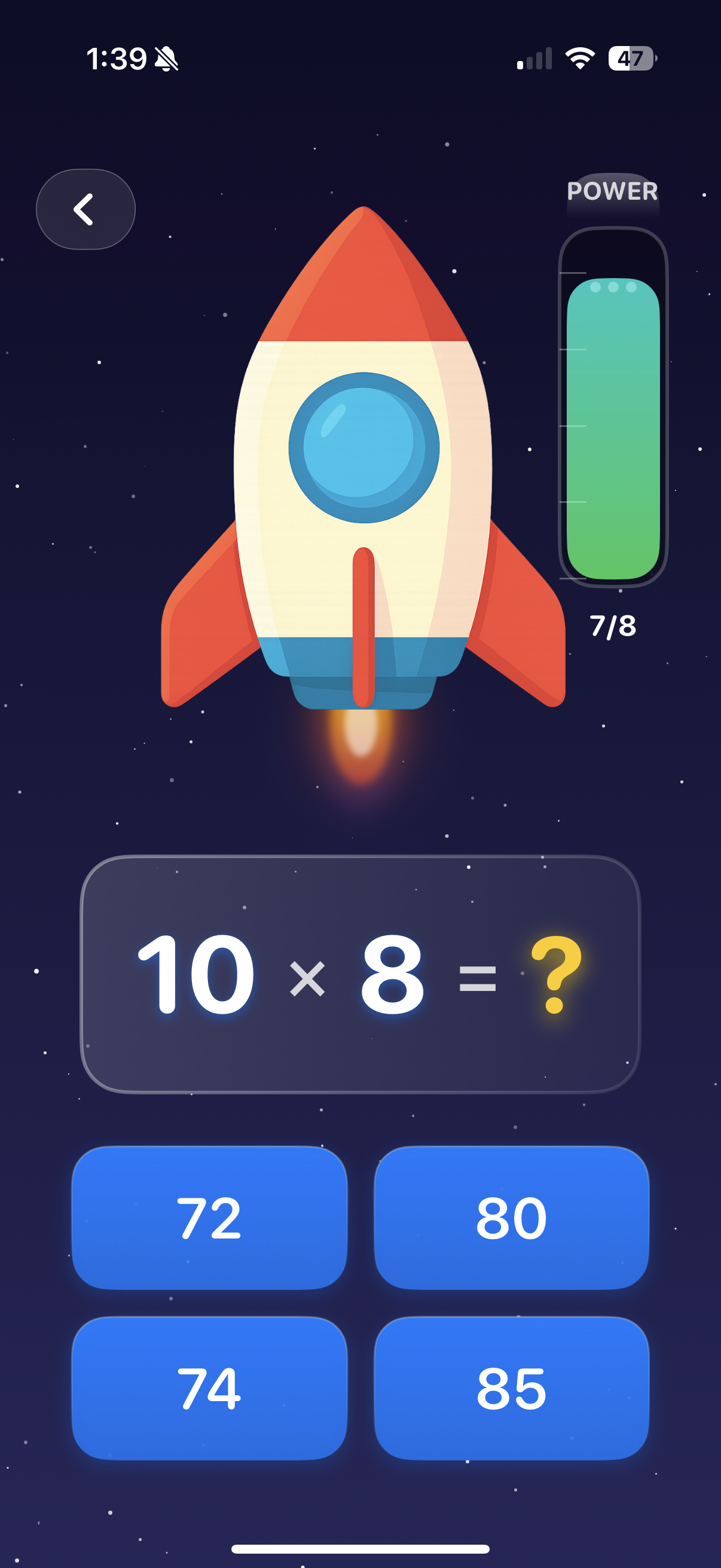This screenshot has height=1568, width=721.
Task: Choose the 74 answer option
Action: pyautogui.click(x=209, y=1390)
